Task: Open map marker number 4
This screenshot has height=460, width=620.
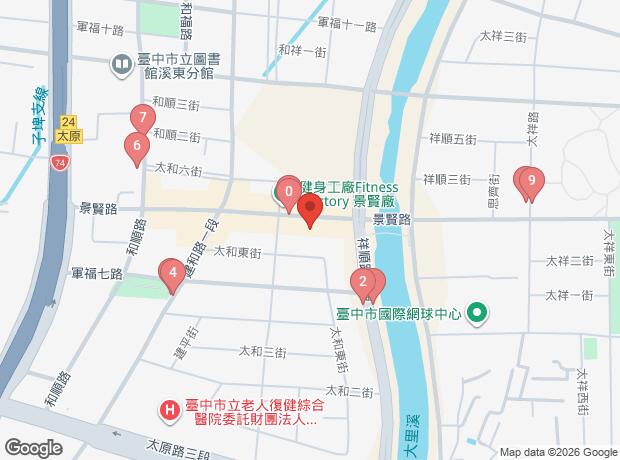Action: click(173, 271)
